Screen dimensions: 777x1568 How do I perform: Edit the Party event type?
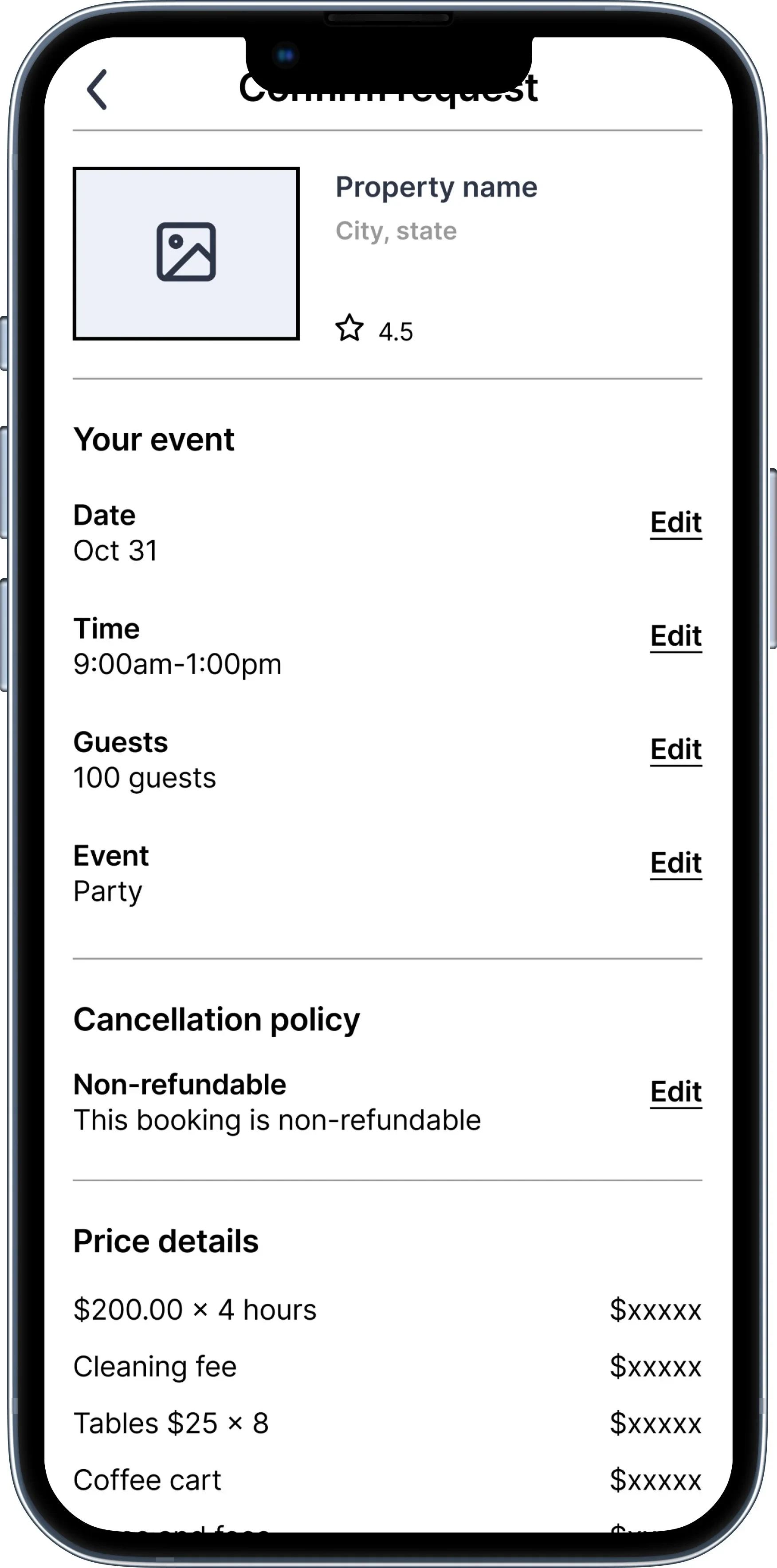point(675,863)
